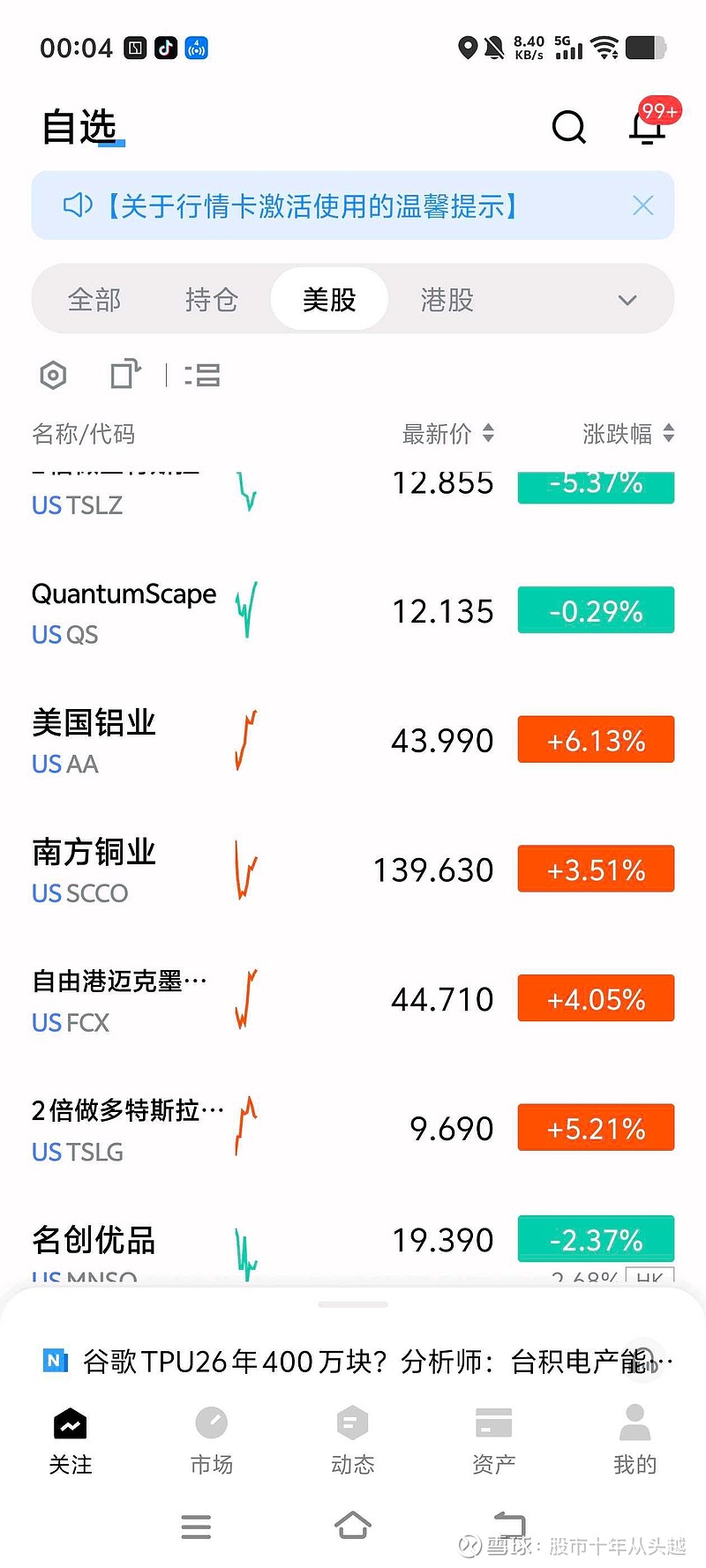Select the 关注 tab in bottom navigation
This screenshot has width=706, height=1568.
(70, 1437)
